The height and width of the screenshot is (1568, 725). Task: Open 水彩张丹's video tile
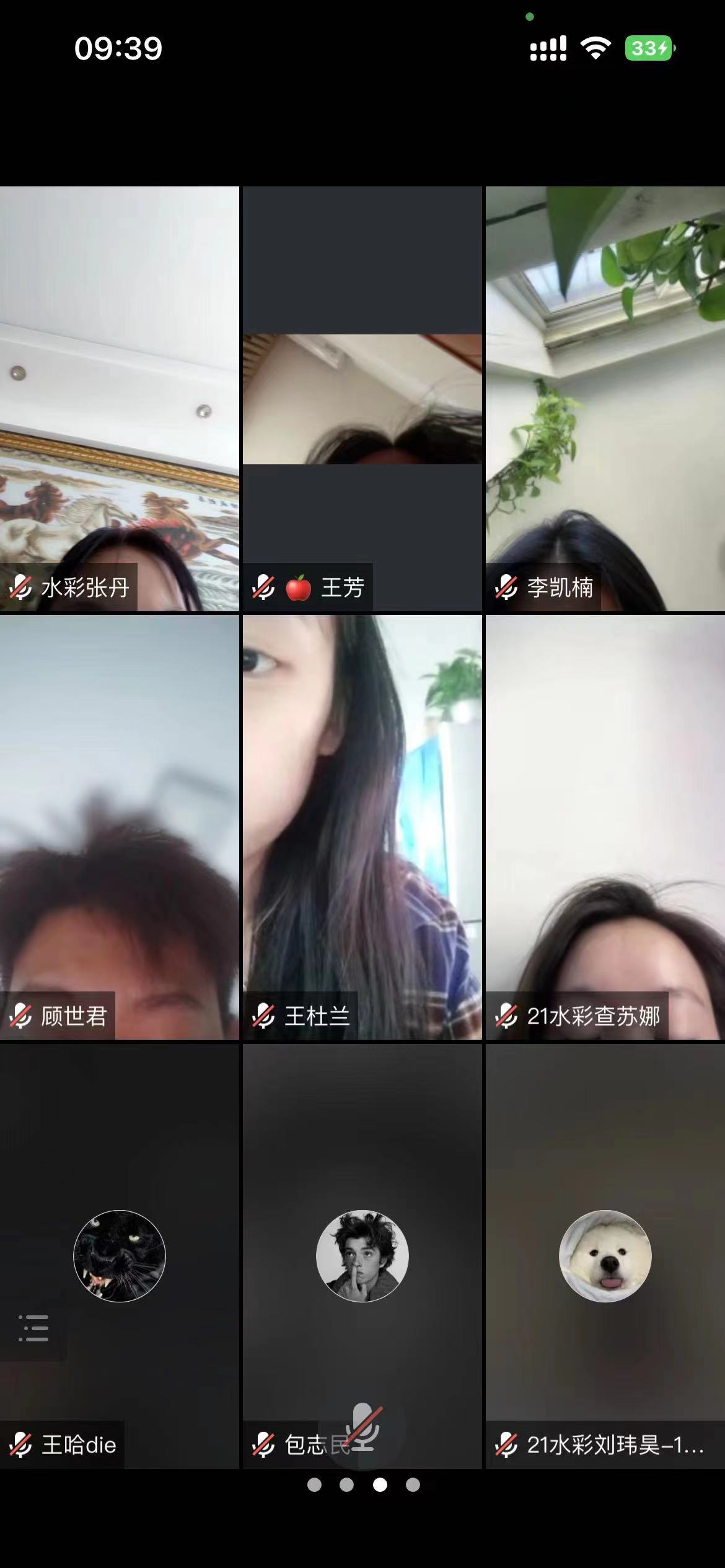pos(120,399)
